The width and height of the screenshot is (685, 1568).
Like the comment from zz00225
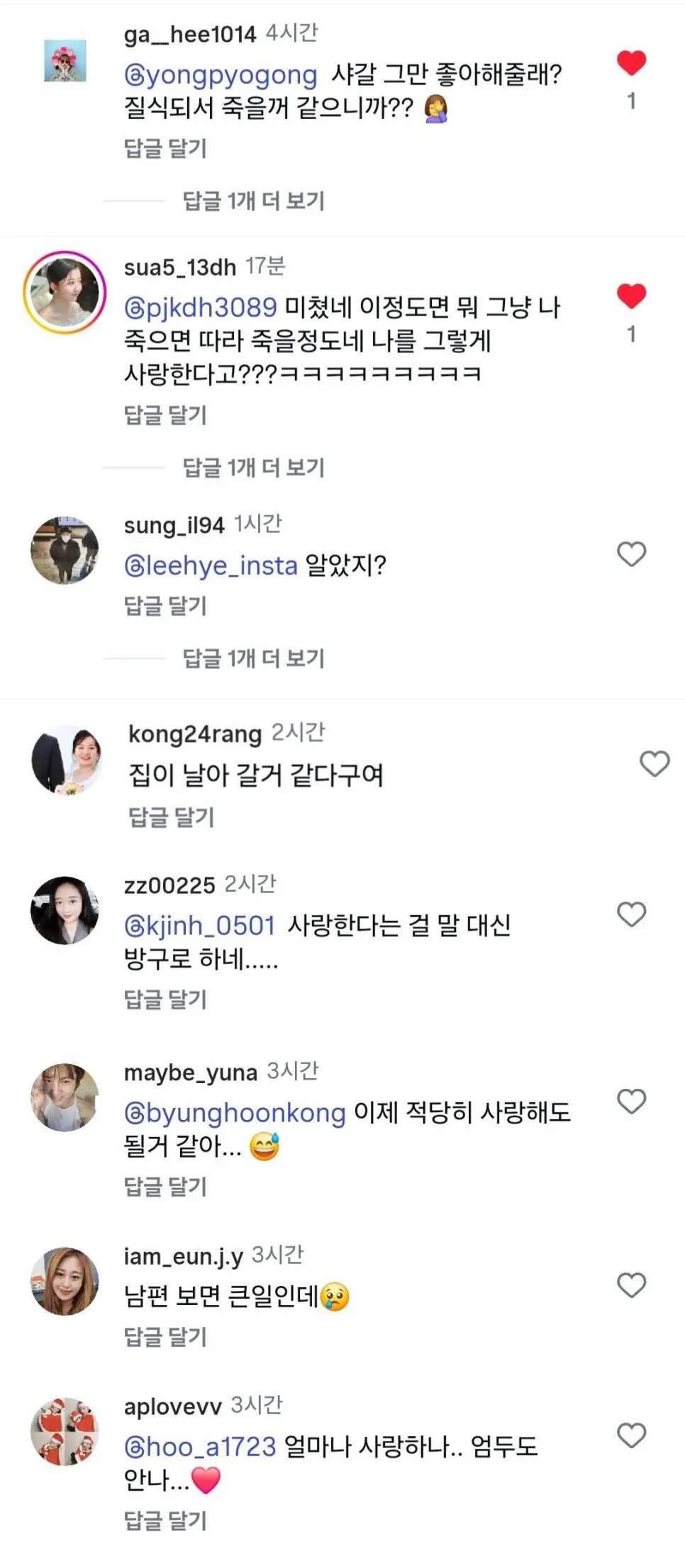631,914
